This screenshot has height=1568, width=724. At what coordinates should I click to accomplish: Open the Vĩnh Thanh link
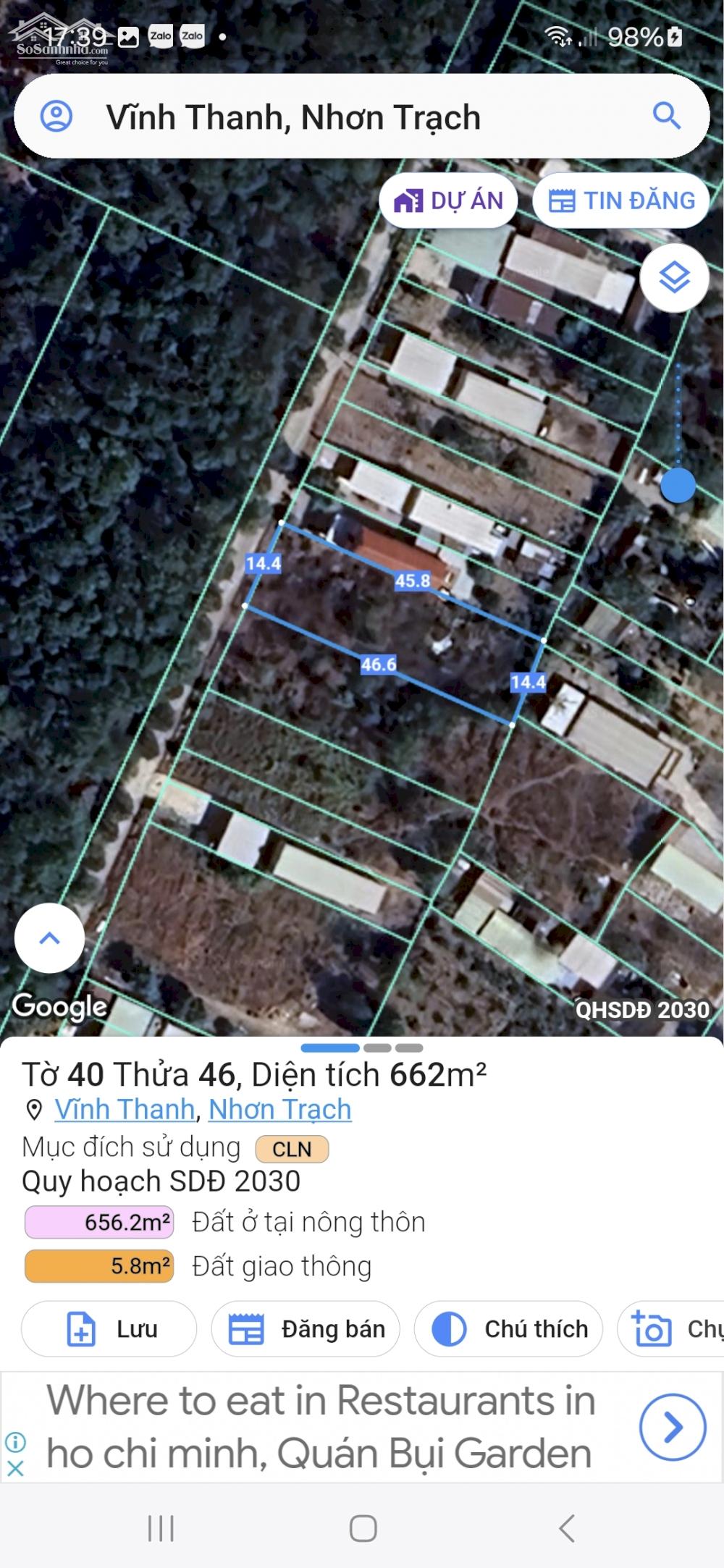point(125,1109)
